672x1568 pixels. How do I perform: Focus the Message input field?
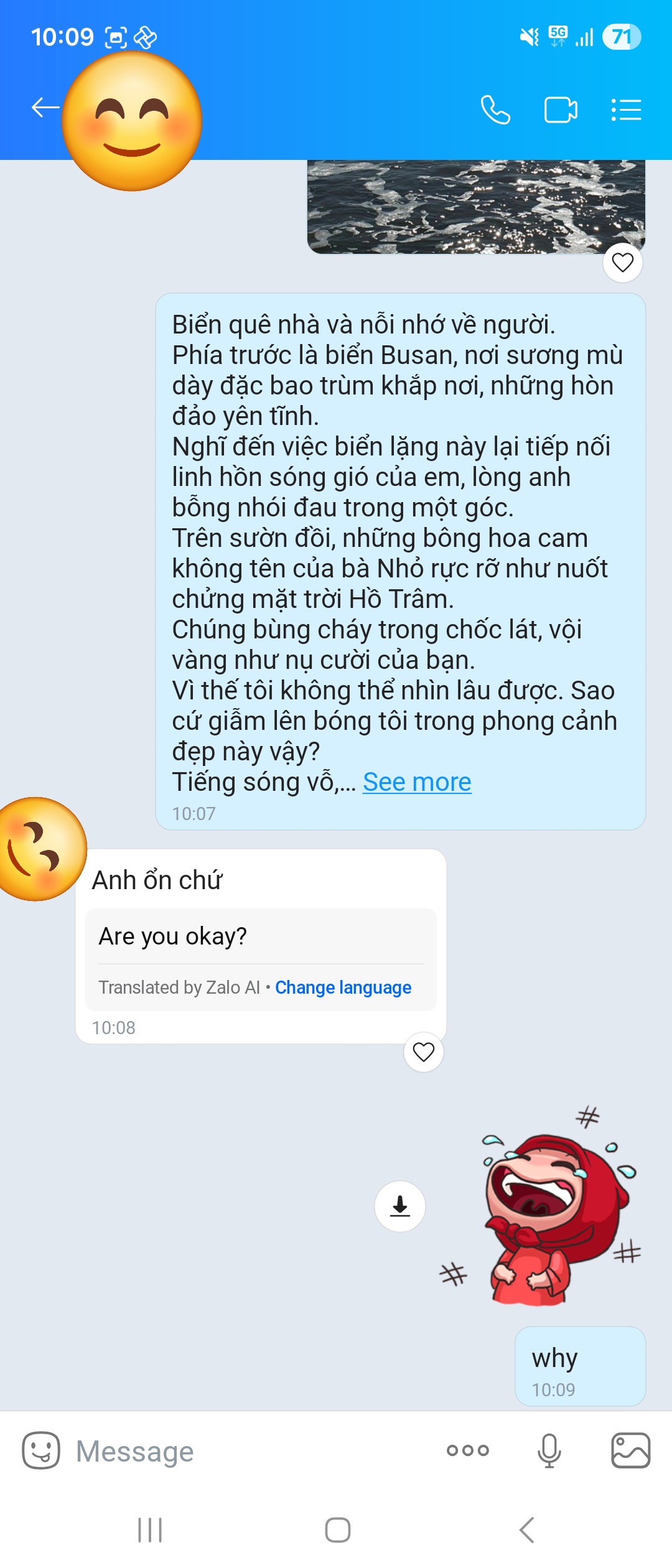[x=249, y=1451]
